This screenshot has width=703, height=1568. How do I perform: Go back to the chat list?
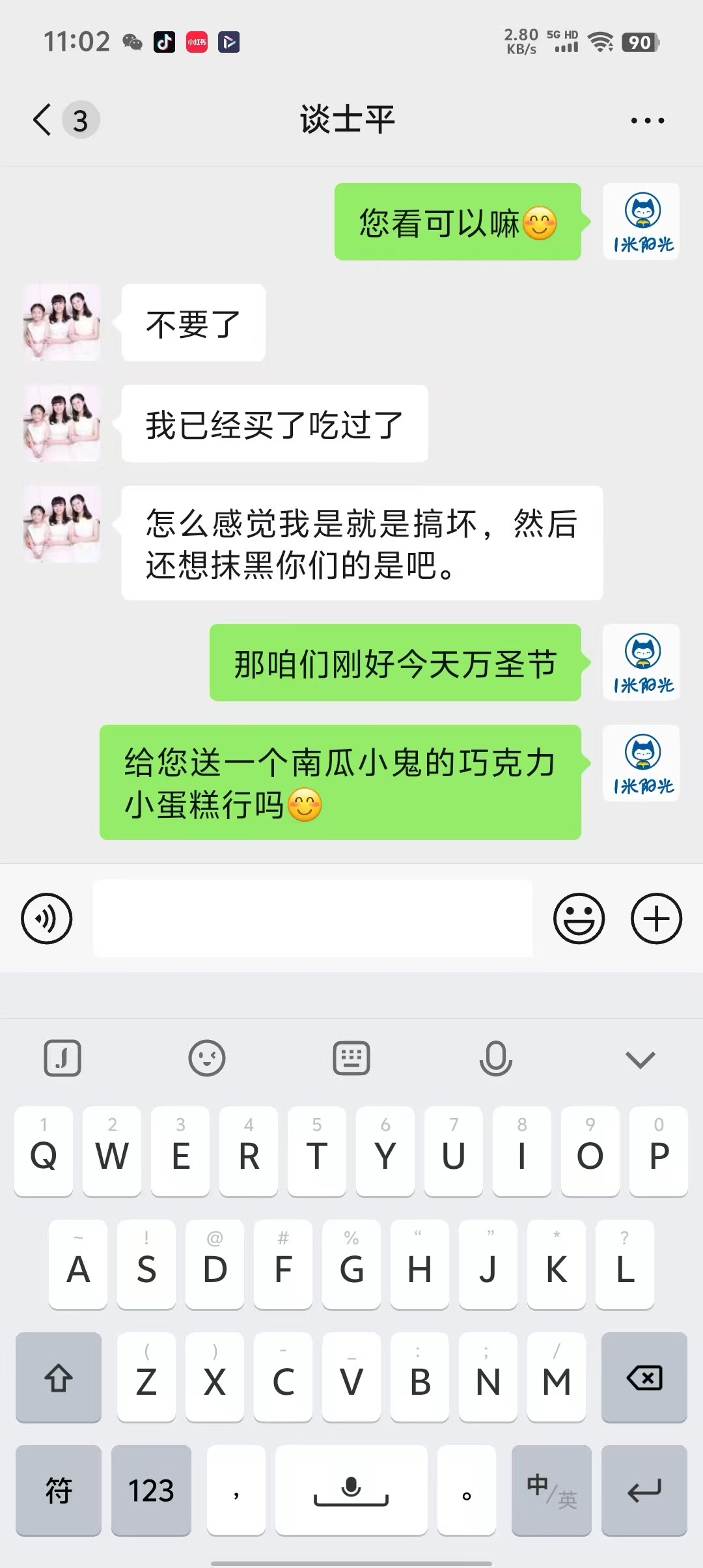tap(43, 120)
